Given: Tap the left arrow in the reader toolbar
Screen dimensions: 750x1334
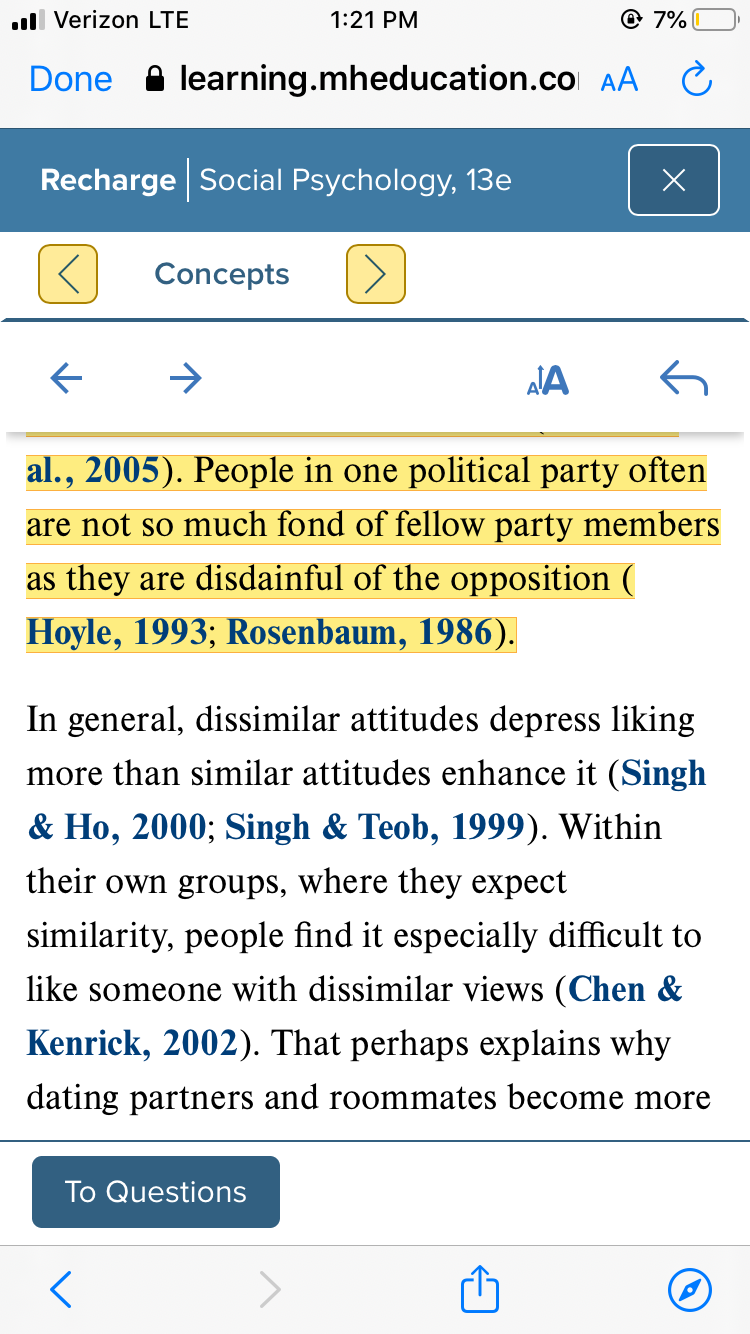Looking at the screenshot, I should point(66,377).
